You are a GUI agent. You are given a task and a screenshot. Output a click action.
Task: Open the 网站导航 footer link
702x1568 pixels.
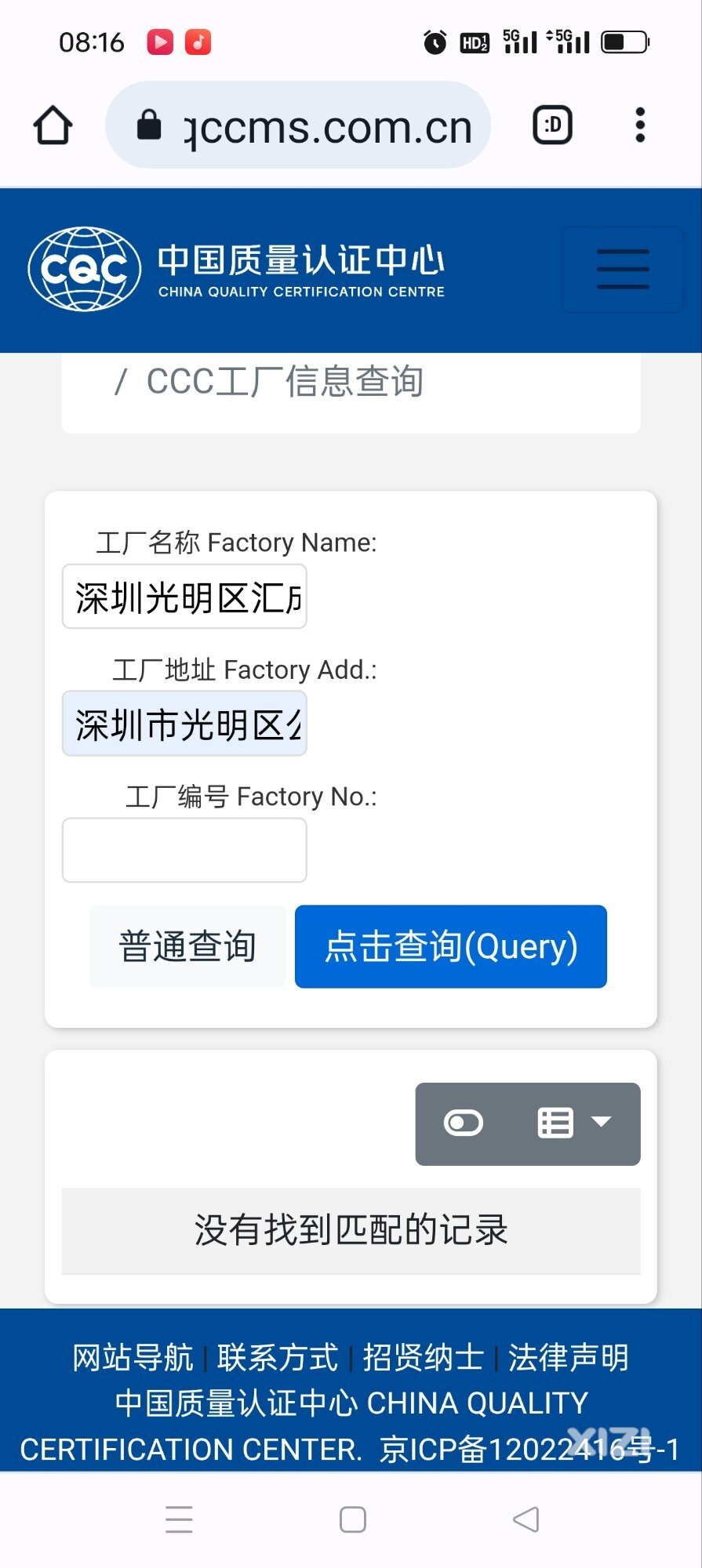coord(133,1358)
